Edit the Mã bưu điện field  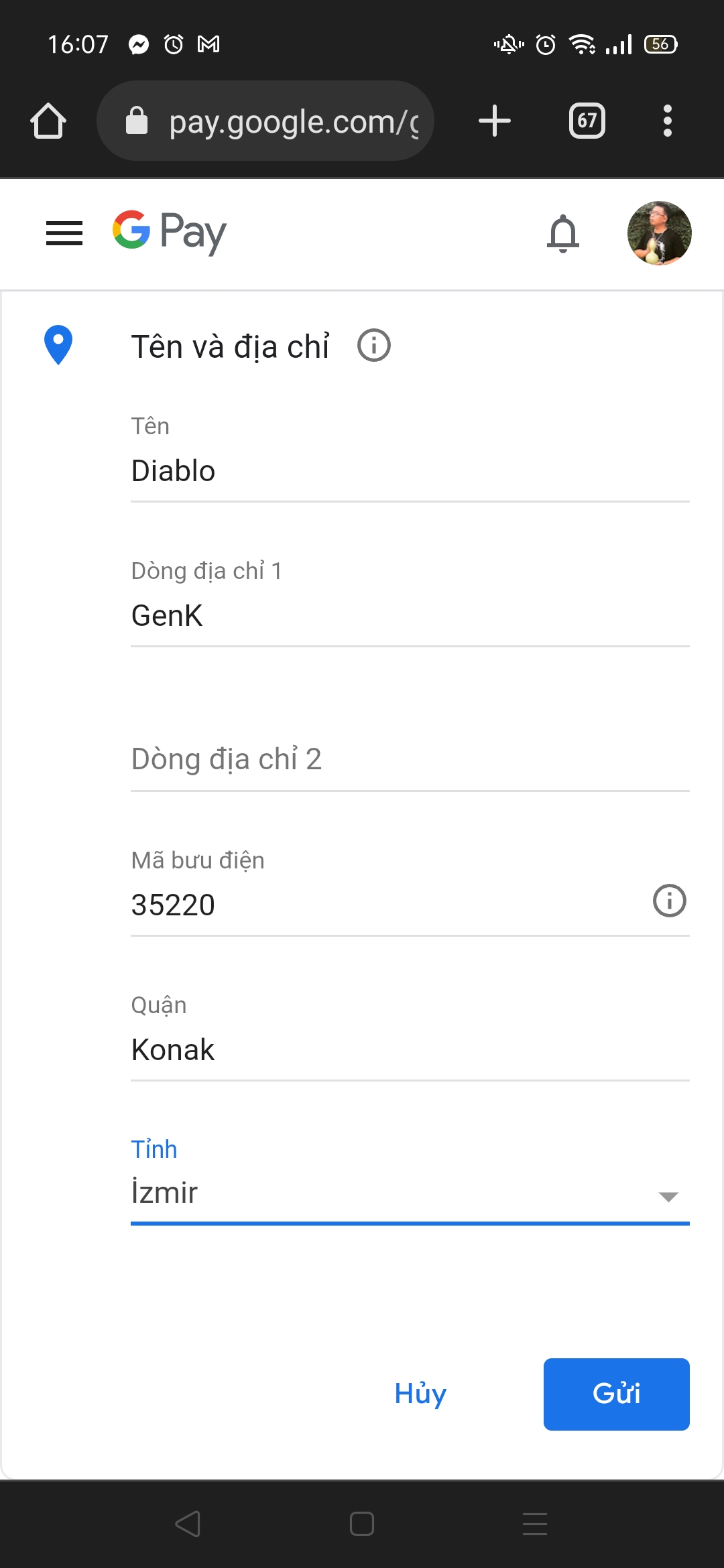pyautogui.click(x=382, y=905)
